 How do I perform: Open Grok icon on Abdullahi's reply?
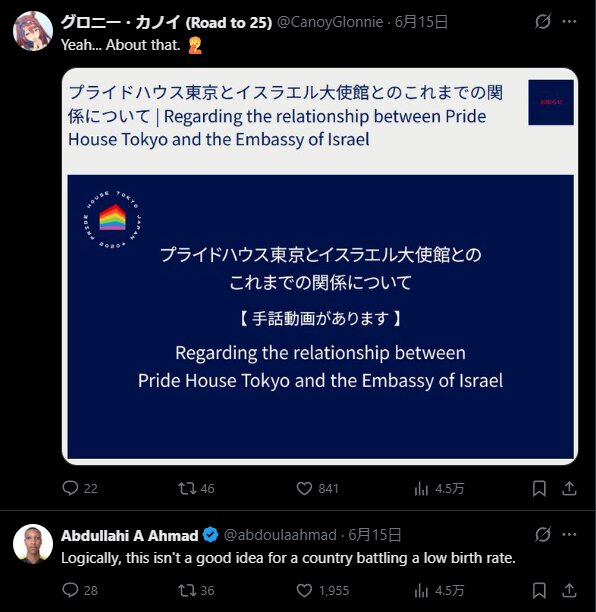543,534
